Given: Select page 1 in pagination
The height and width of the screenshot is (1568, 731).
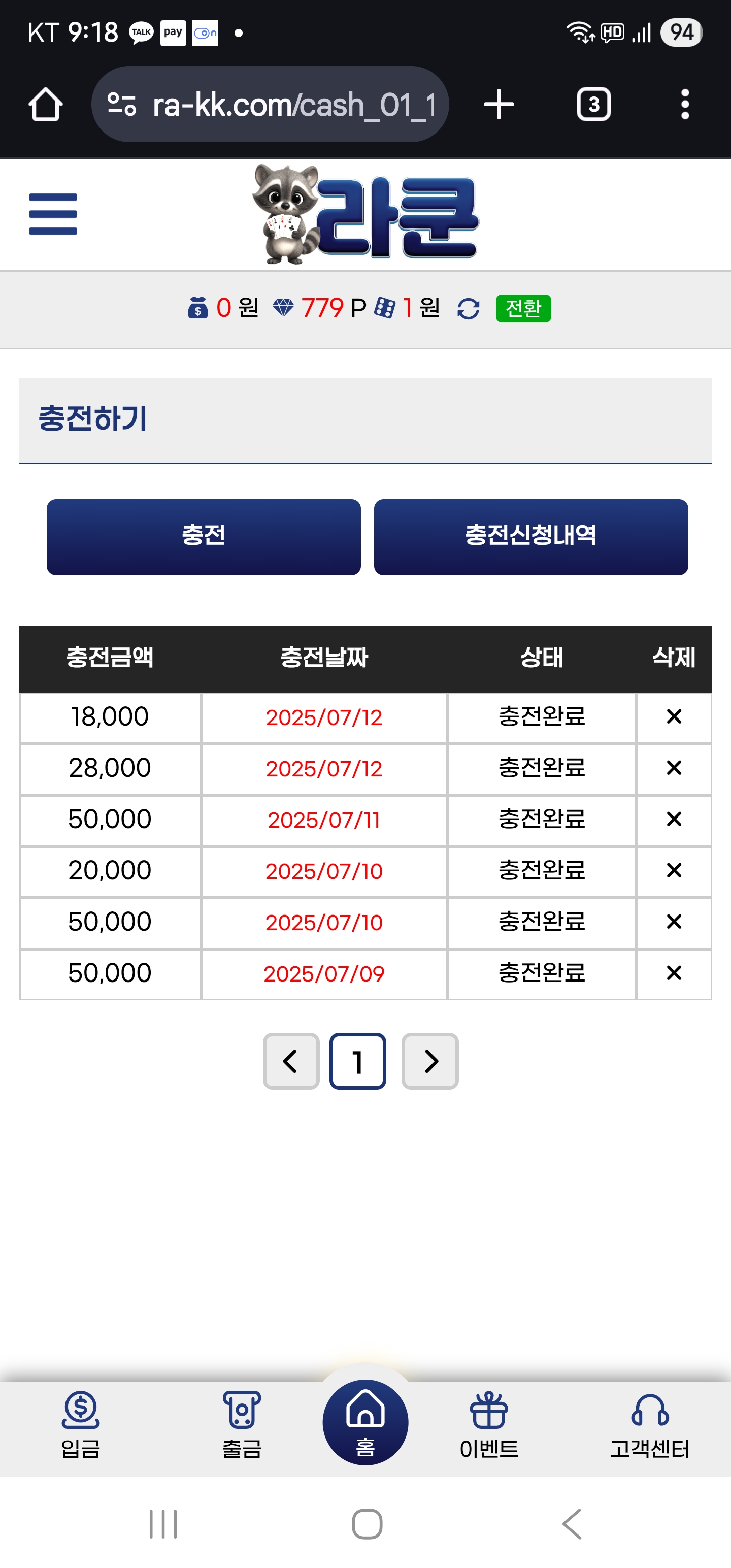Looking at the screenshot, I should 358,1061.
